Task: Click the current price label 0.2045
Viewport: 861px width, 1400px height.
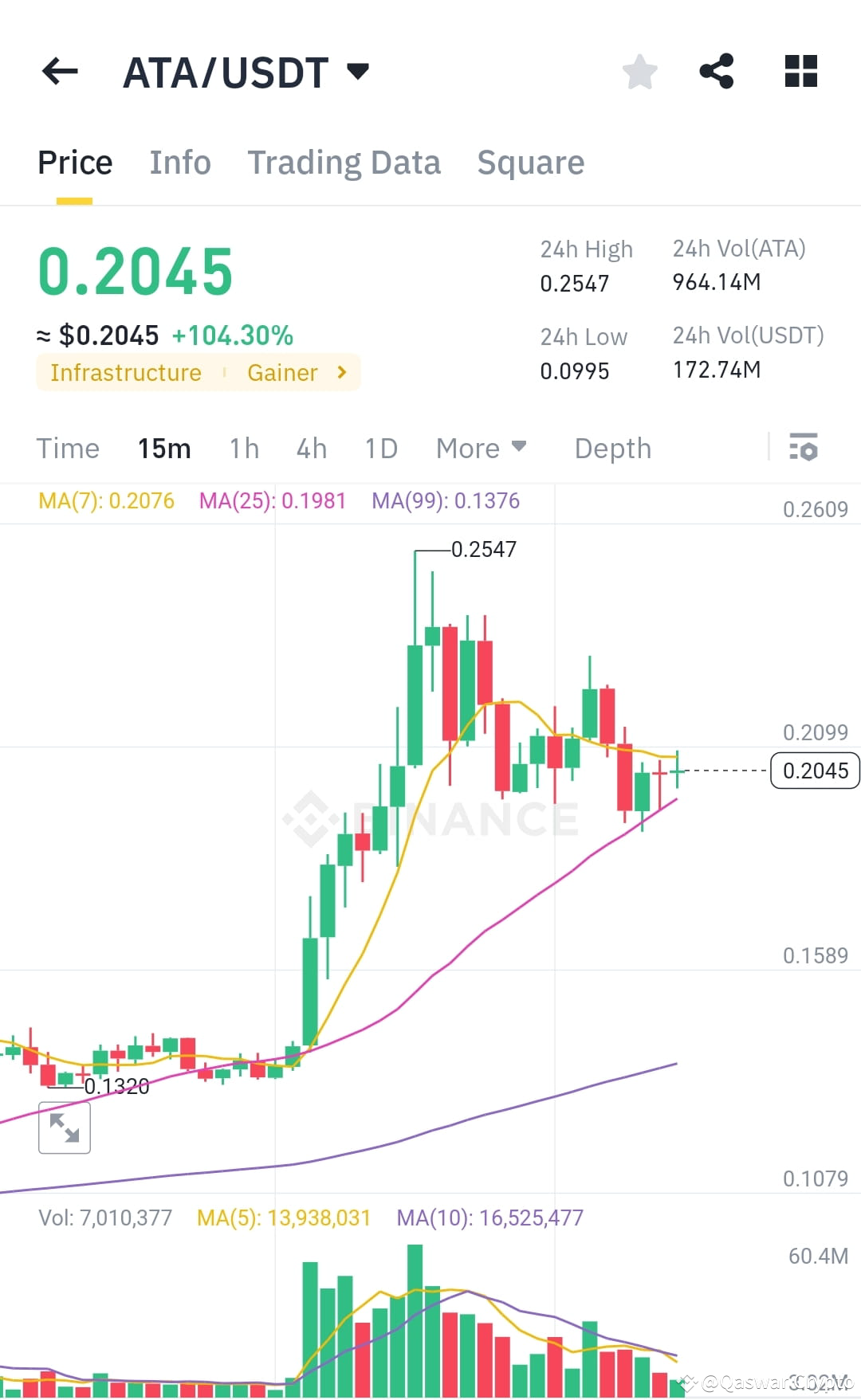Action: click(814, 771)
